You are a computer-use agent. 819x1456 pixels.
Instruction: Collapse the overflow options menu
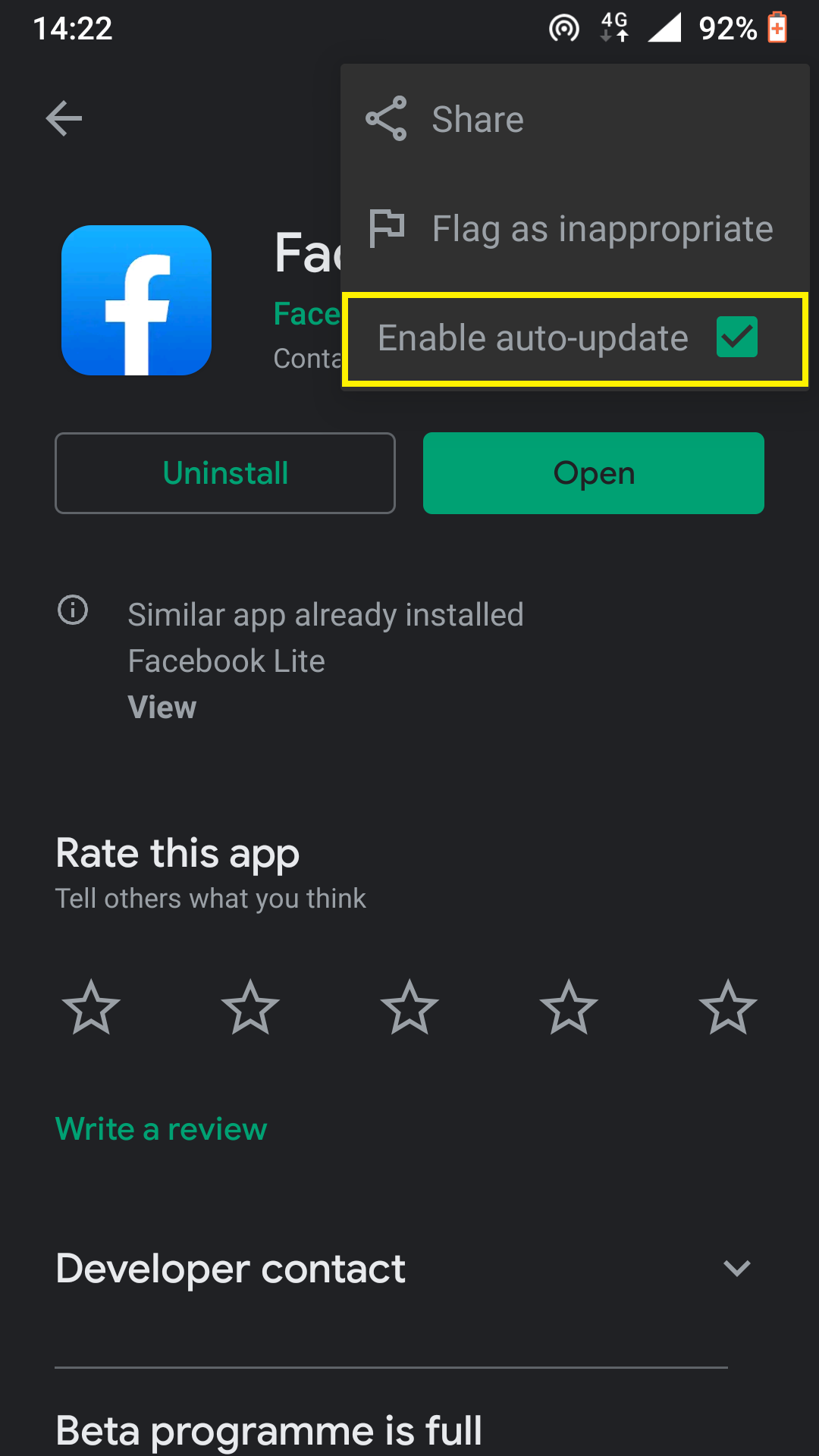(x=152, y=758)
